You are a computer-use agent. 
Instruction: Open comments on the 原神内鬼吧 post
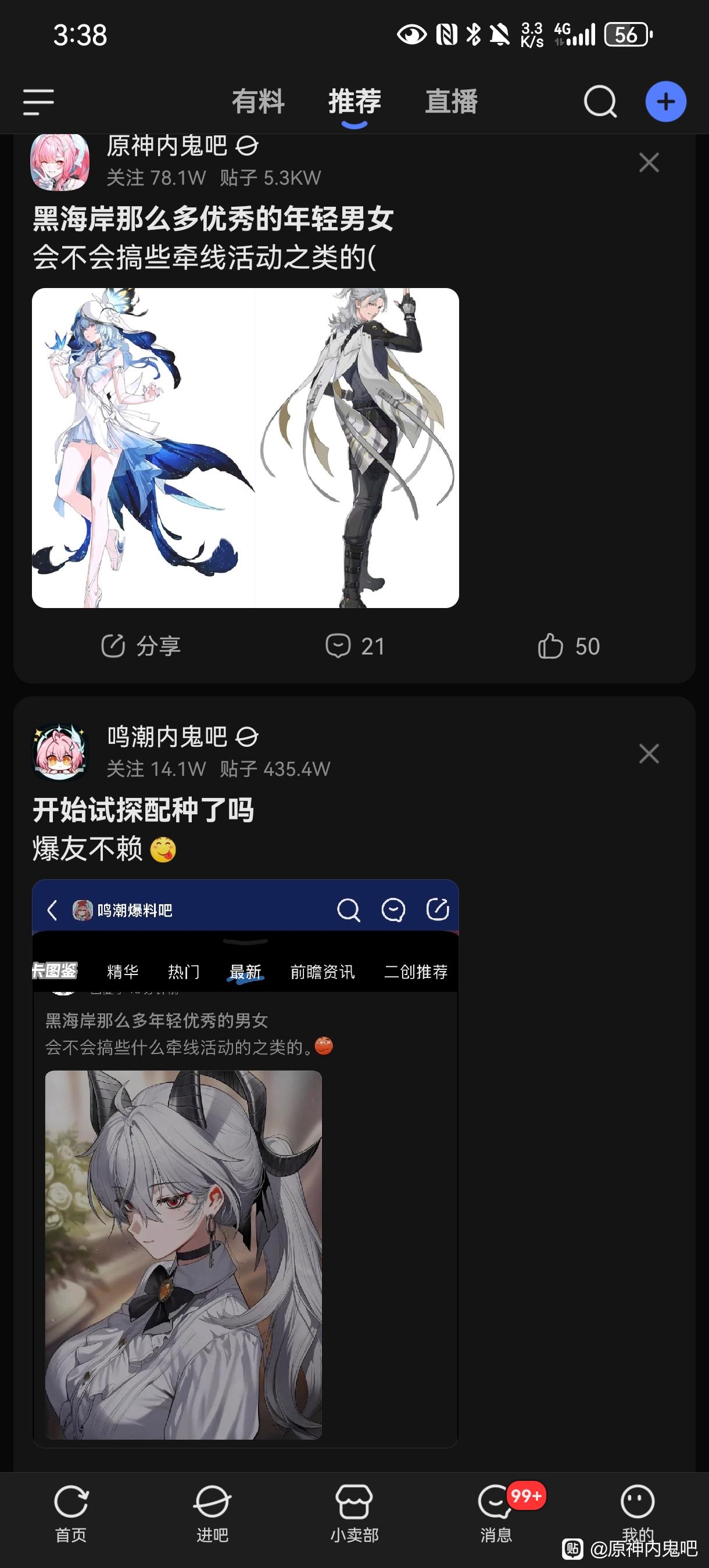pyautogui.click(x=354, y=646)
